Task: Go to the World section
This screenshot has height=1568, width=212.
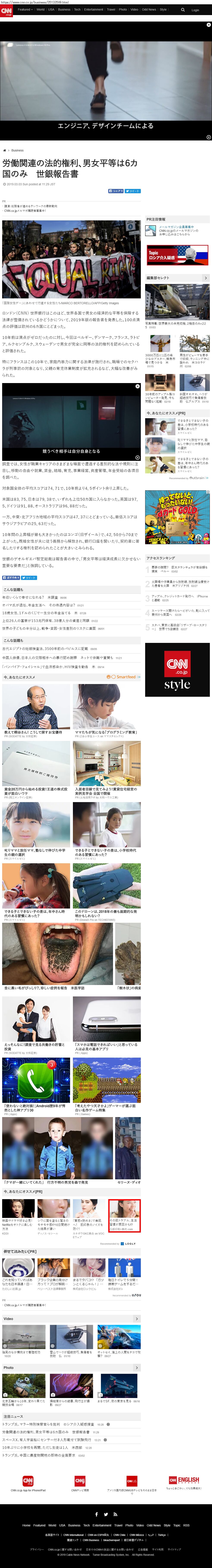Action: click(x=40, y=10)
